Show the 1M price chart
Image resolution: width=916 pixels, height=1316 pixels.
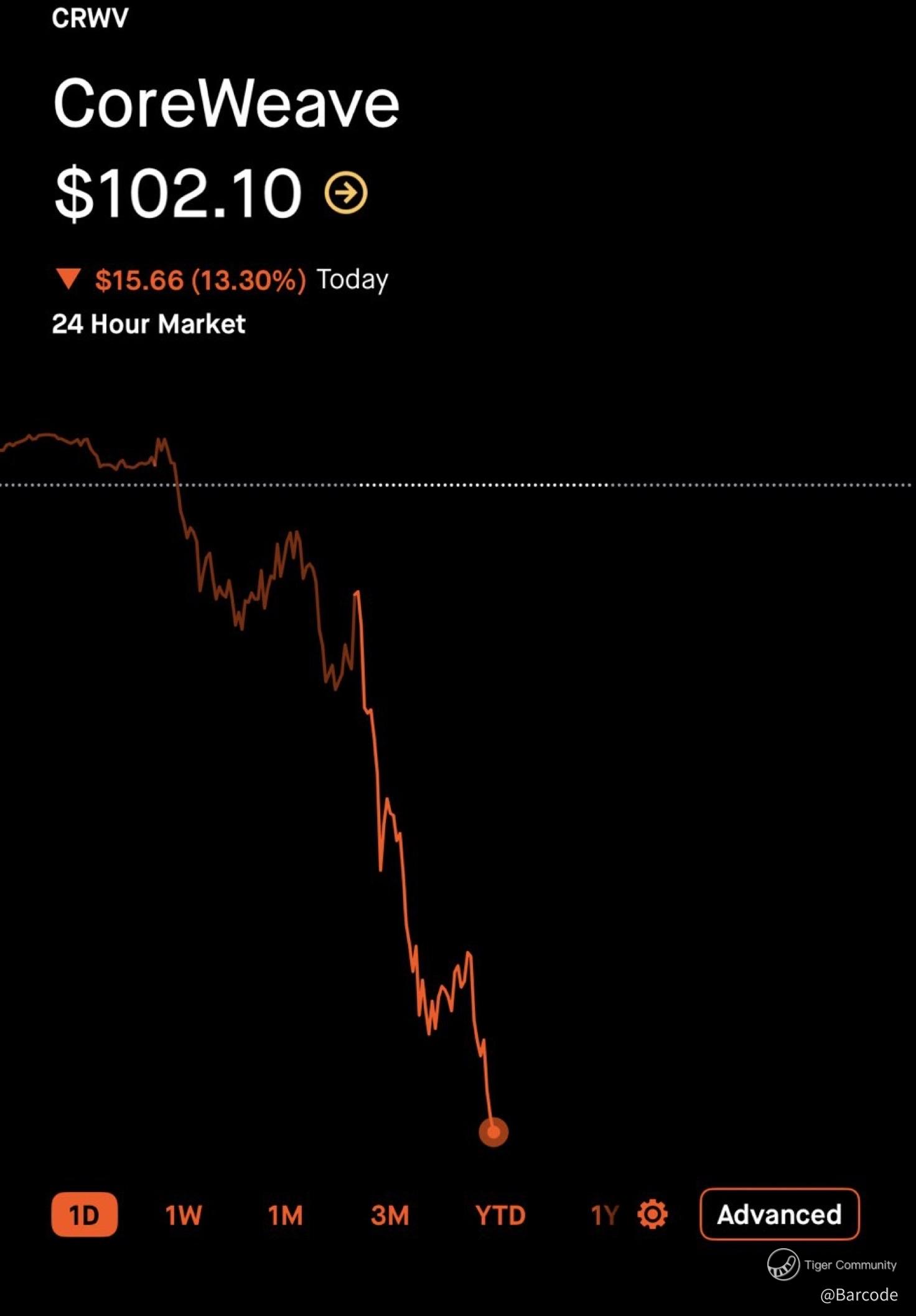[x=286, y=1215]
